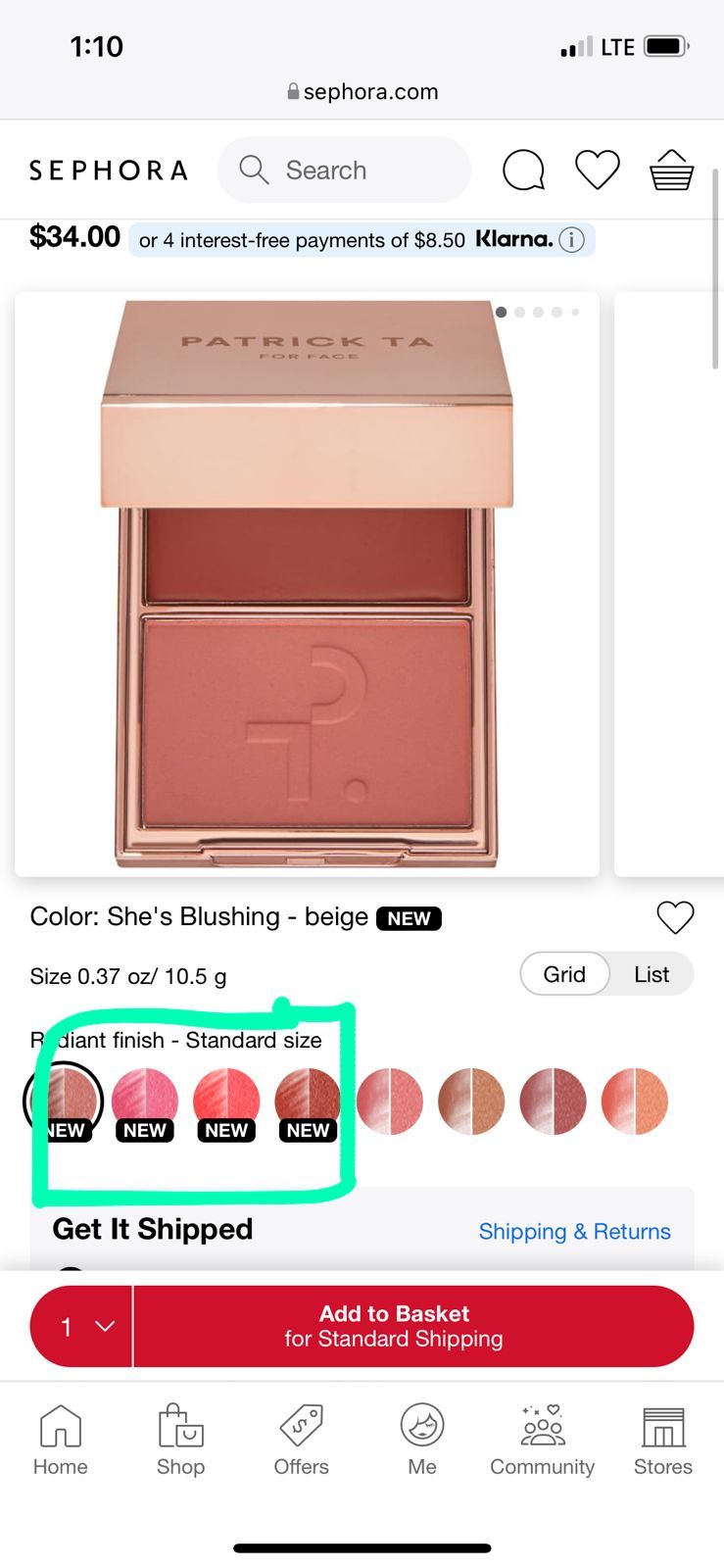Image resolution: width=724 pixels, height=1568 pixels.
Task: Open the chat bubble icon
Action: 523,171
